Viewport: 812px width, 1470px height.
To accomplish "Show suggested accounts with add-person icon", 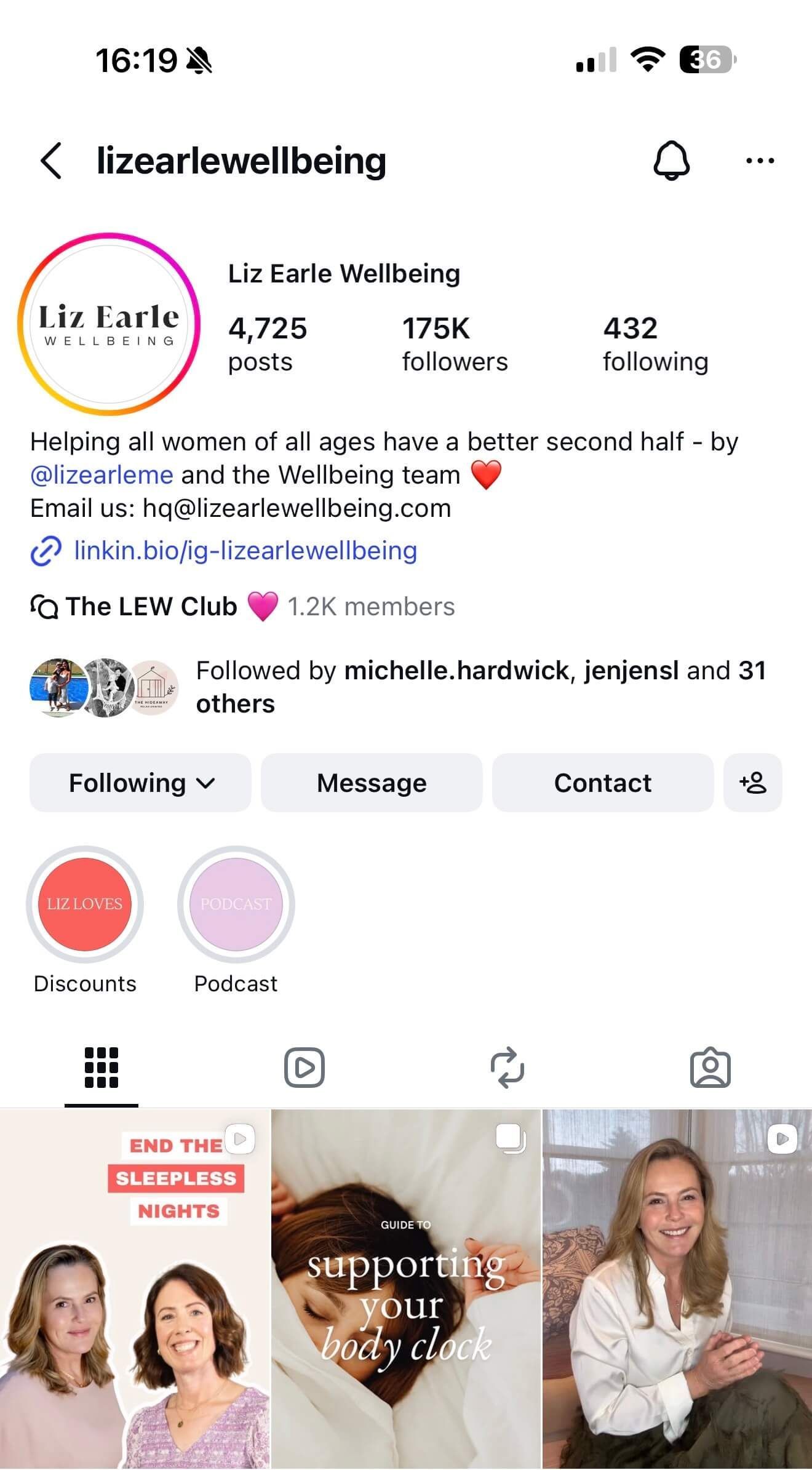I will [x=752, y=783].
